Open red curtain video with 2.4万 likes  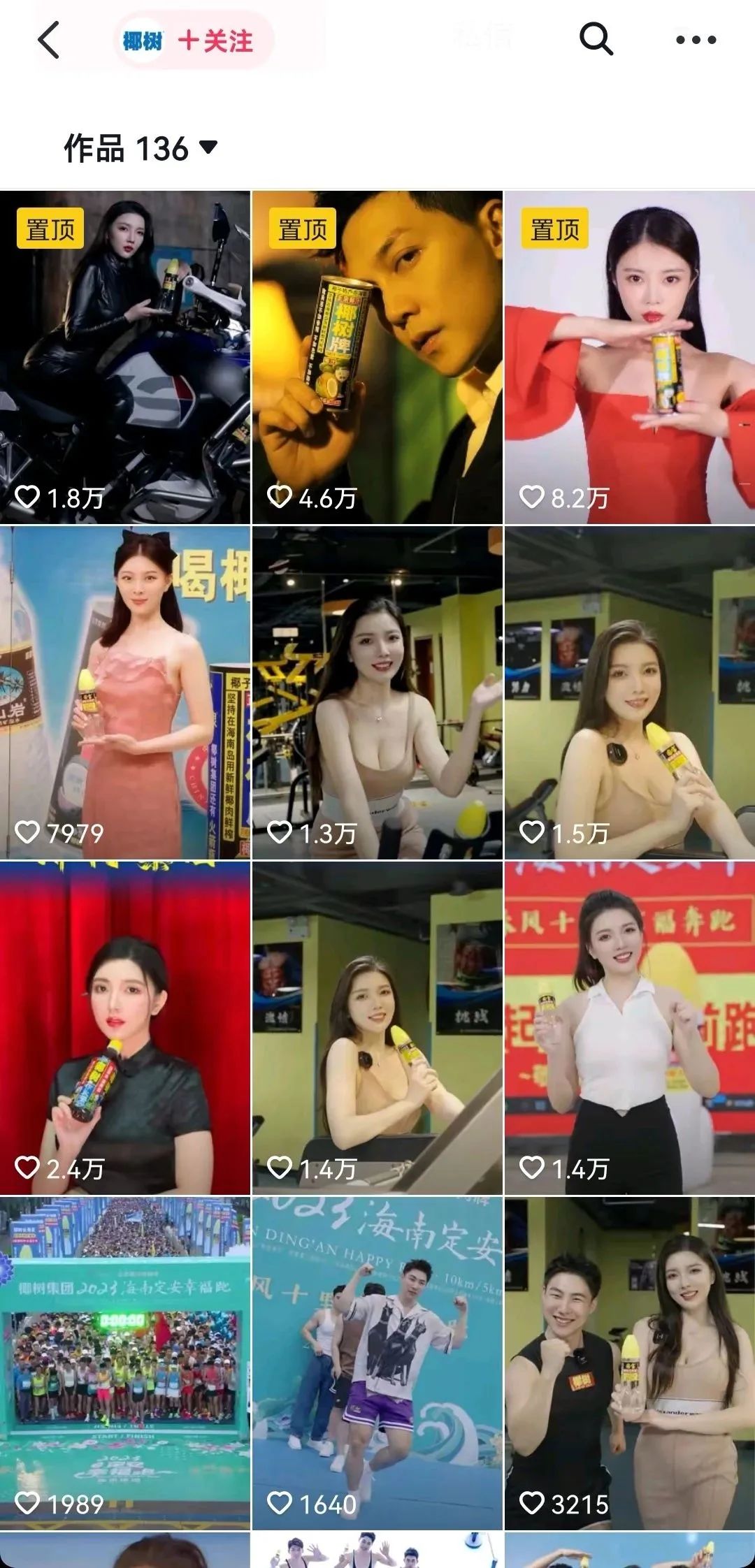(x=125, y=1028)
